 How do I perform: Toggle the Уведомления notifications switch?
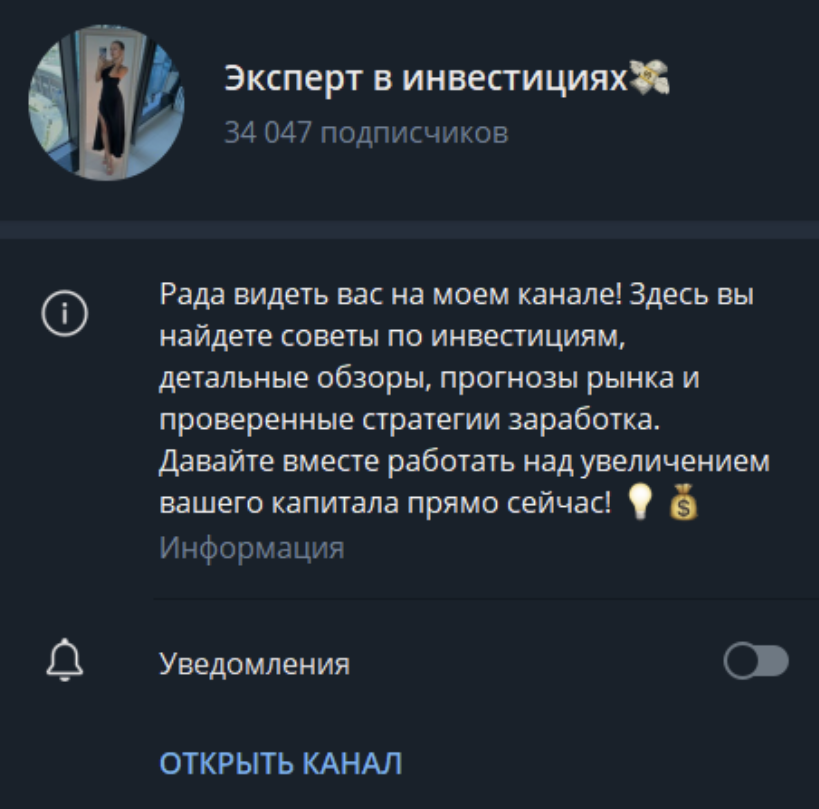click(x=755, y=662)
